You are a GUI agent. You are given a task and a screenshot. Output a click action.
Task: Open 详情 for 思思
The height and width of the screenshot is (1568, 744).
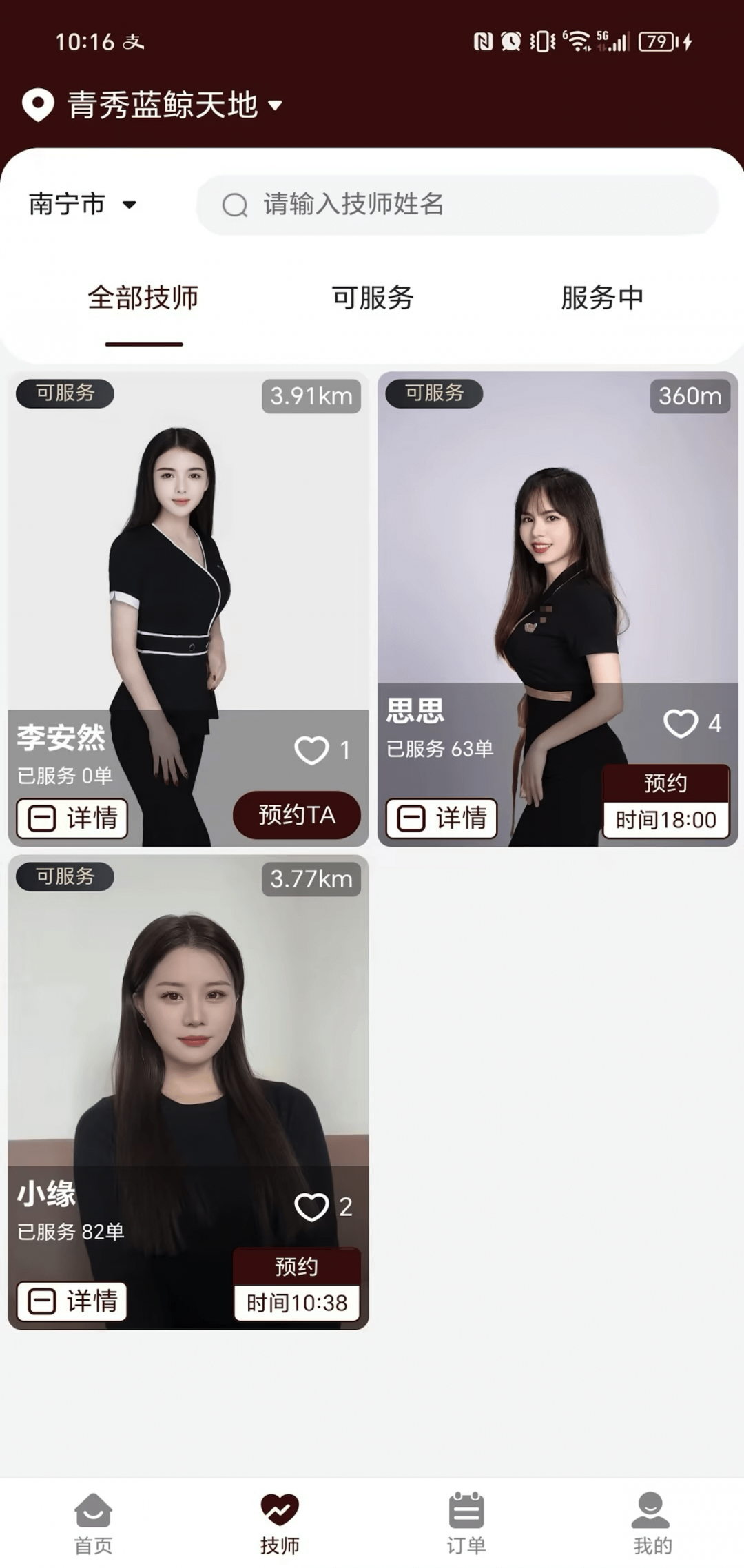point(442,818)
